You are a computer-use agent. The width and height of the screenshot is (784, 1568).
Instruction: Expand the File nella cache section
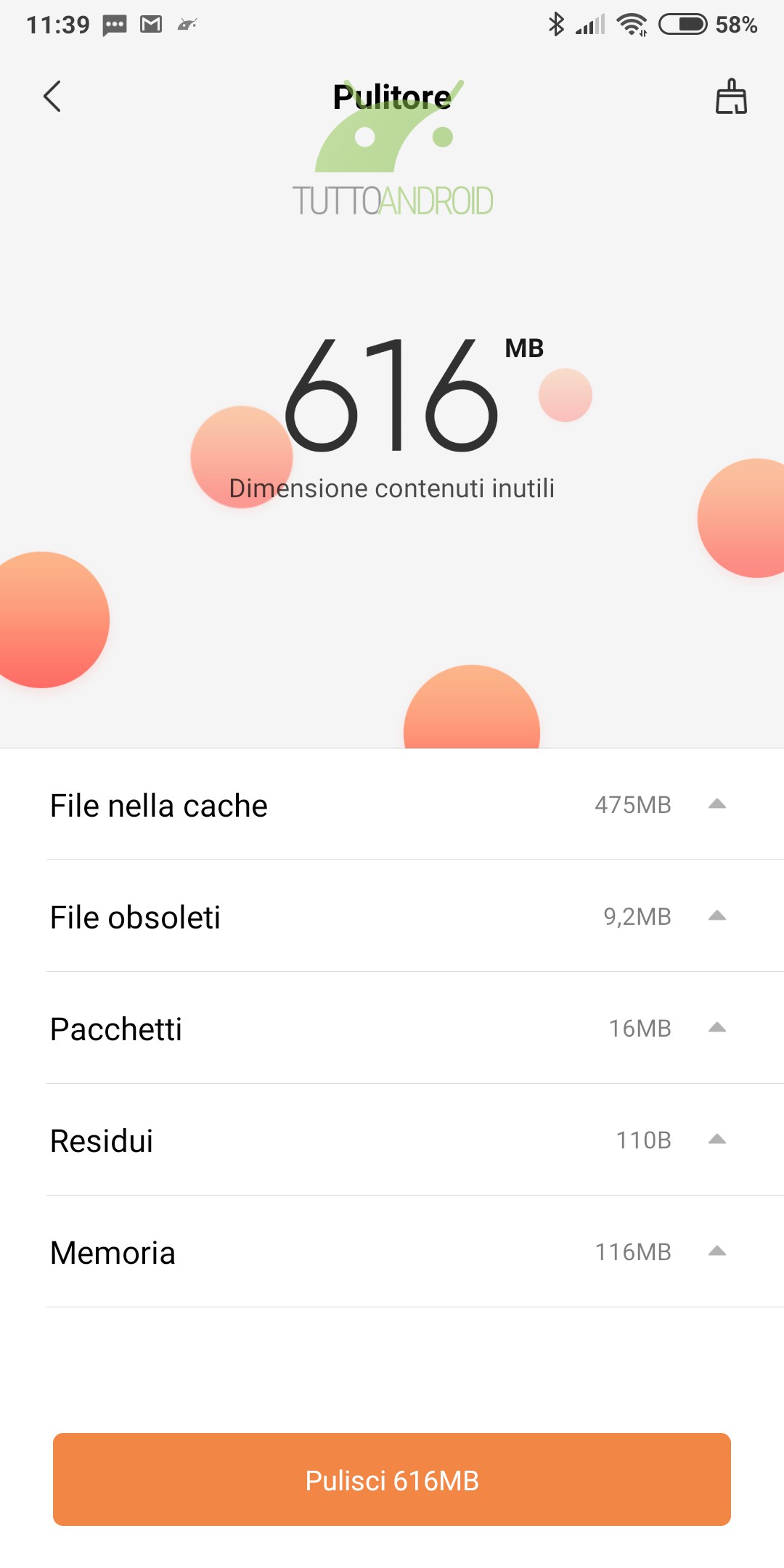coord(392,804)
